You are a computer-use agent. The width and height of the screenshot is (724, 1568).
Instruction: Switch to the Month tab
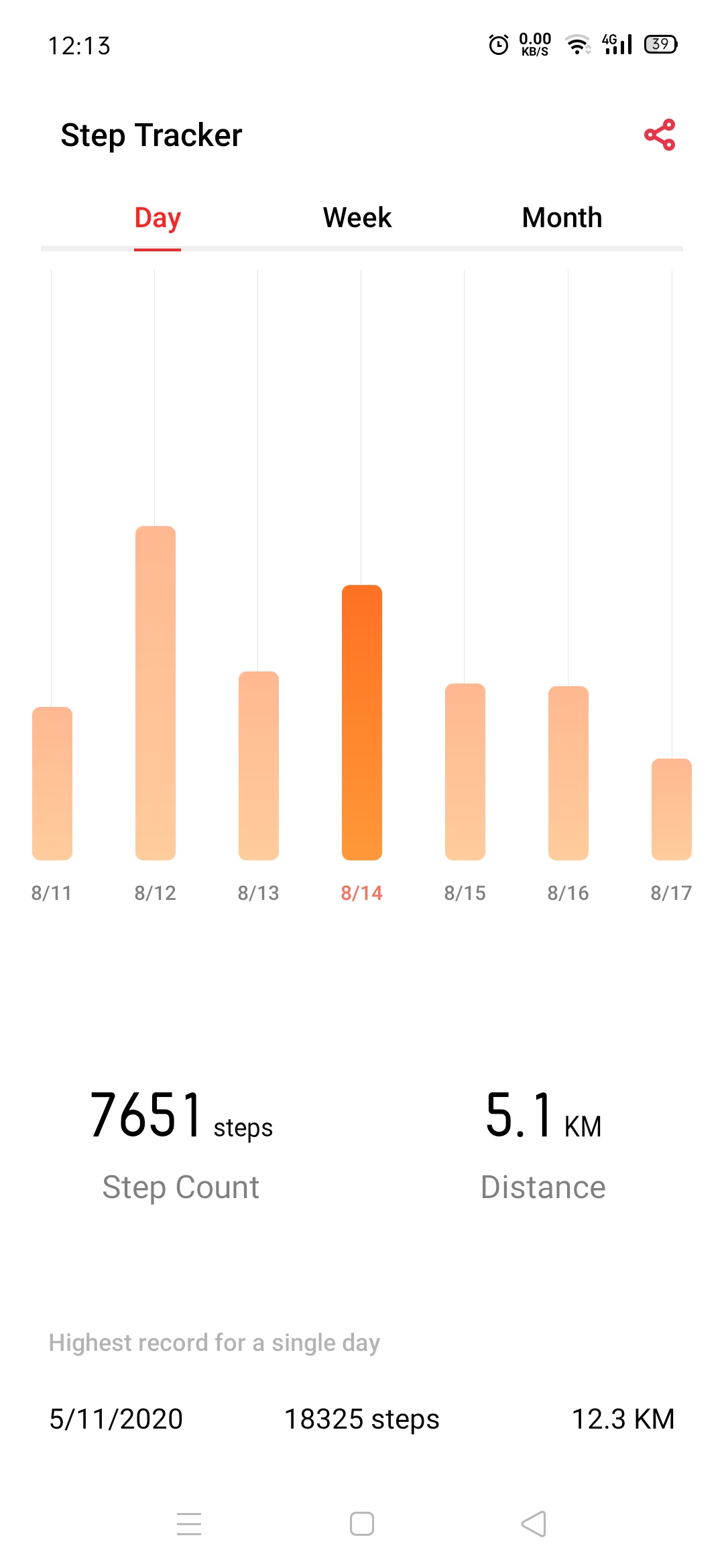point(562,218)
